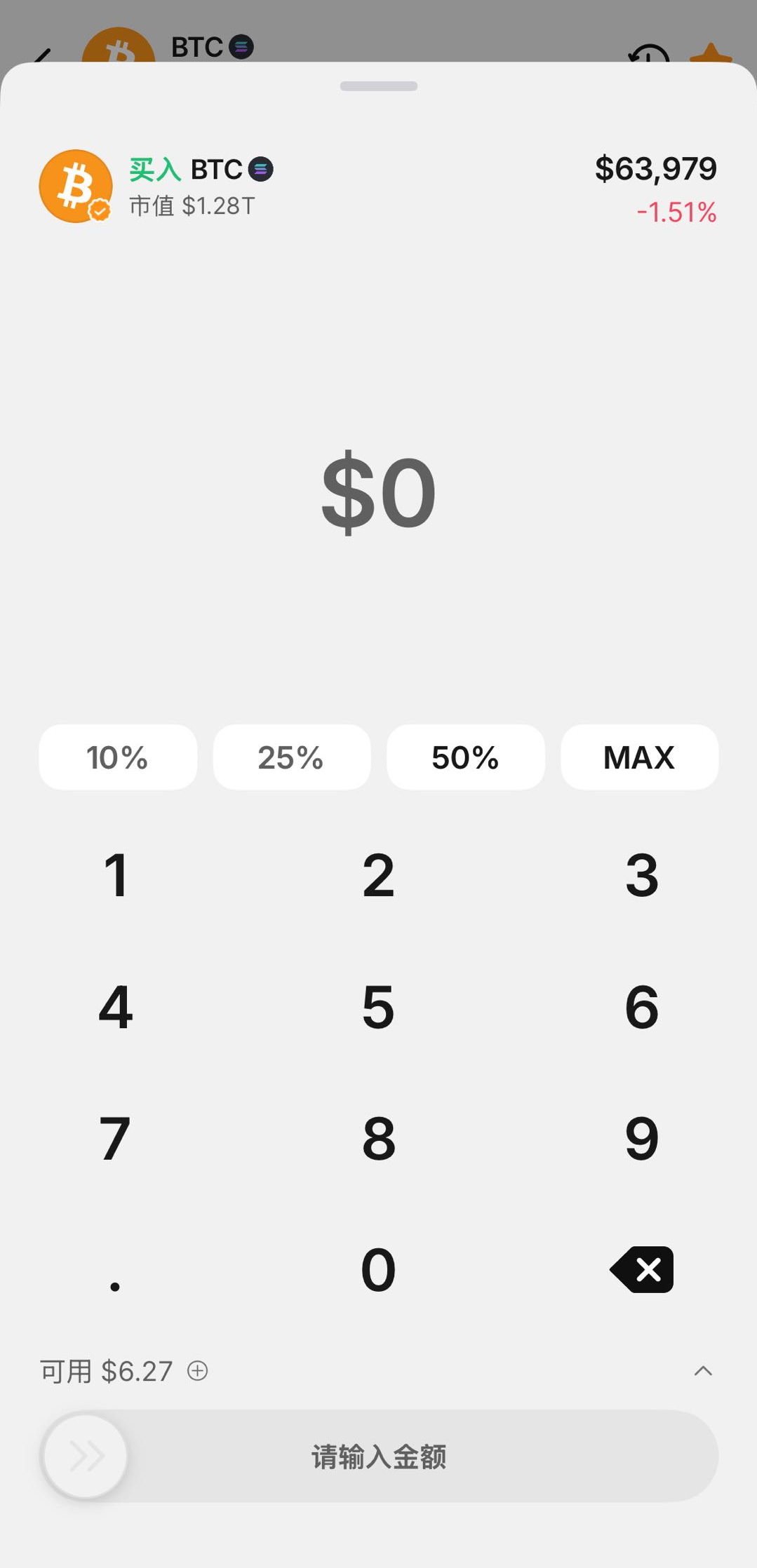Screen dimensions: 757x1568
Task: Select the 10% amount chip
Action: tap(118, 757)
